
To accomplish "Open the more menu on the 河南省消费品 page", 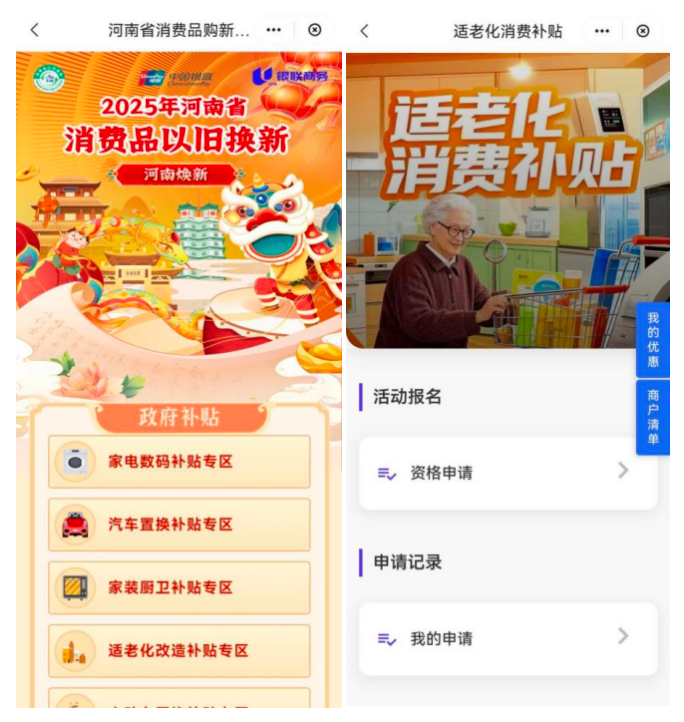I will [x=274, y=30].
